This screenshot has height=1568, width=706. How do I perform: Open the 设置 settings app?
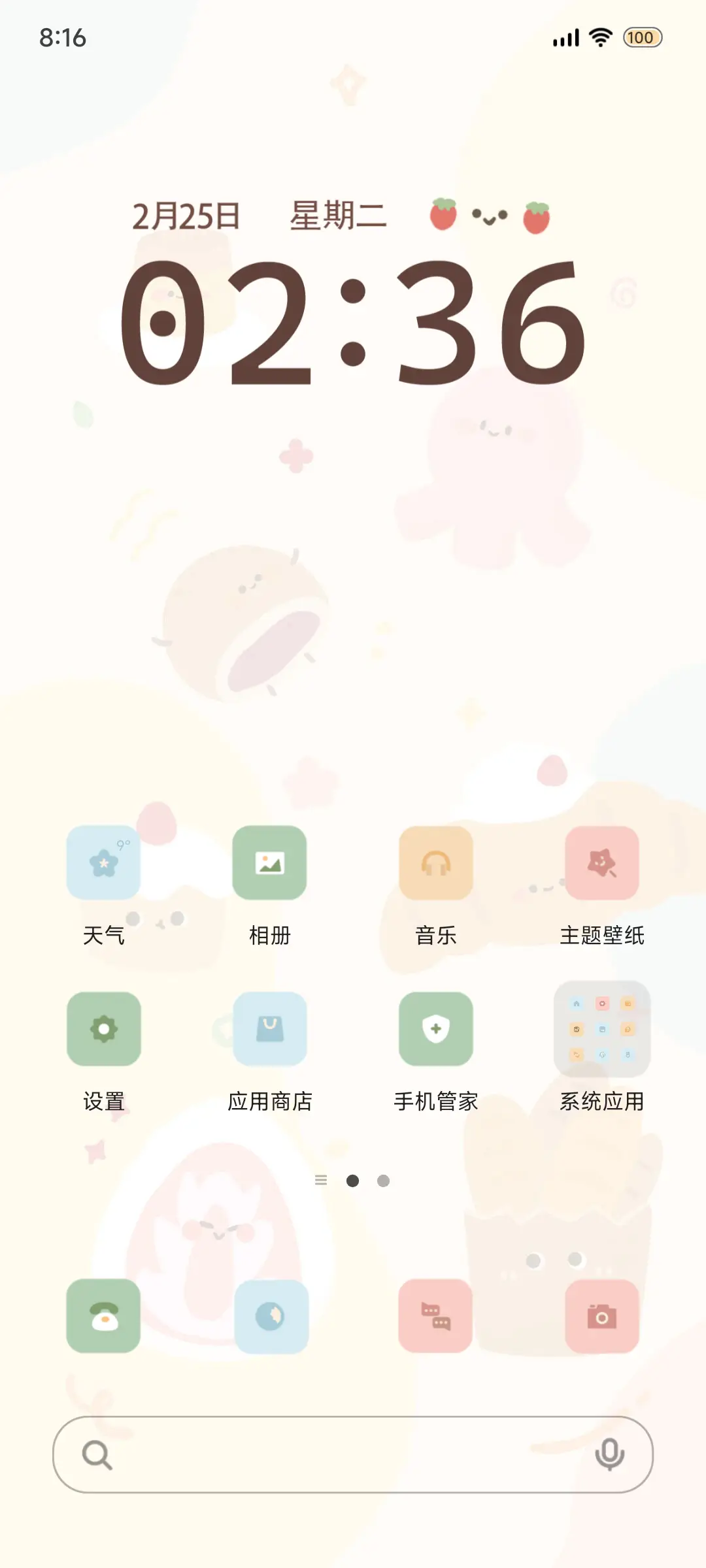[x=103, y=1029]
